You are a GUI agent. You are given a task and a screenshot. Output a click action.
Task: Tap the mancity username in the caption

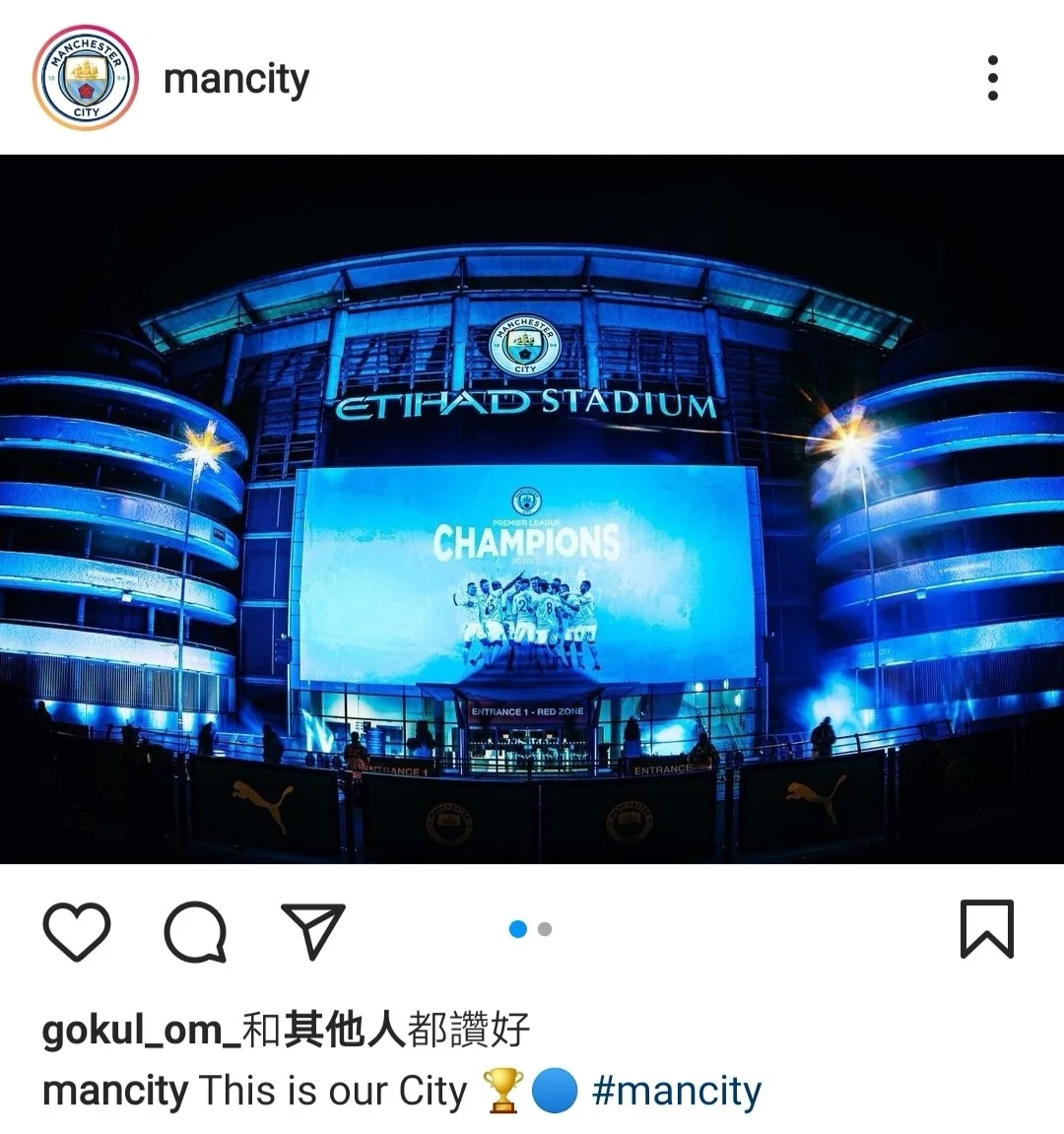(115, 1091)
